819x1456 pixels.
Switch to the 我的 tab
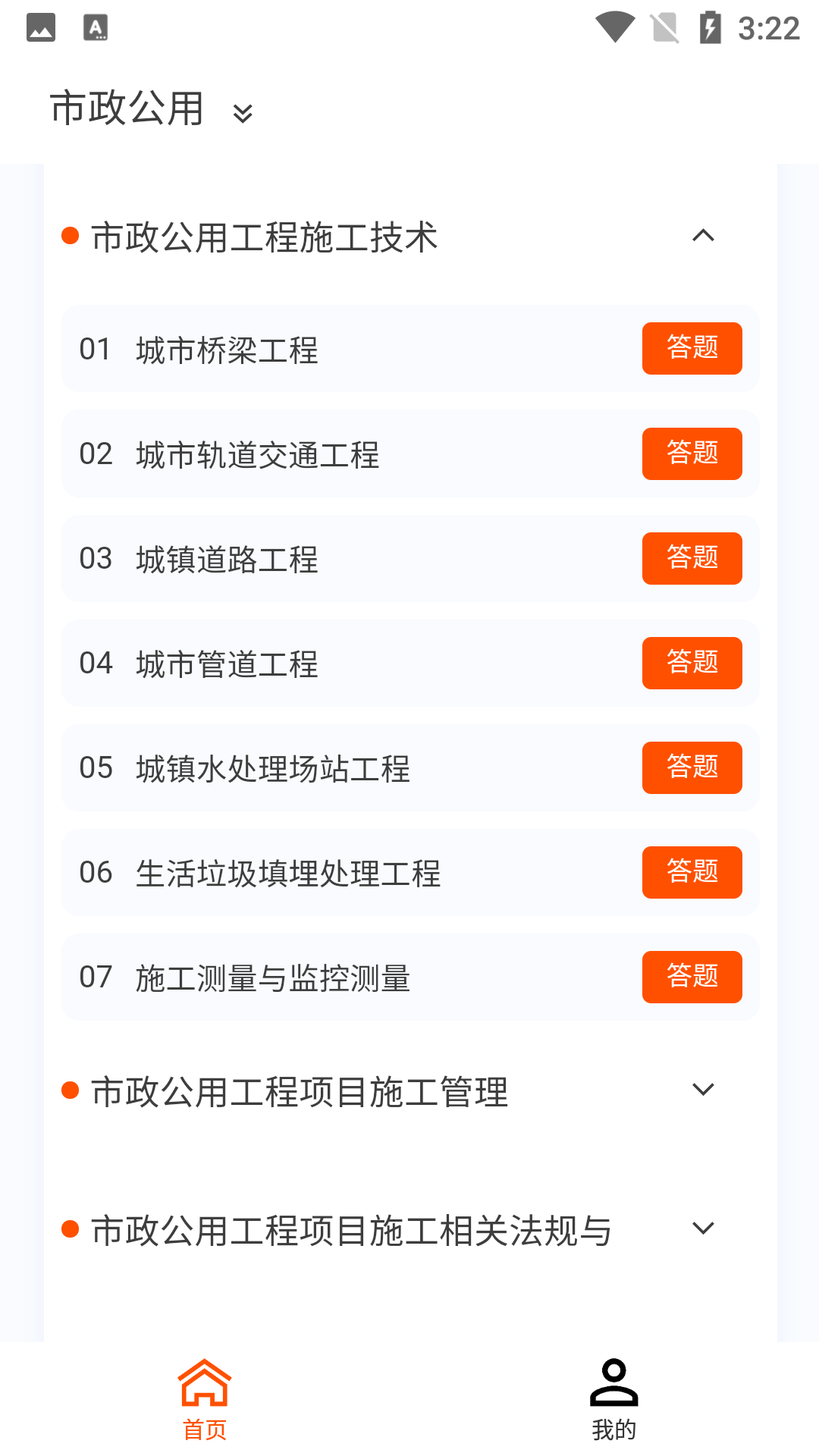point(613,1399)
